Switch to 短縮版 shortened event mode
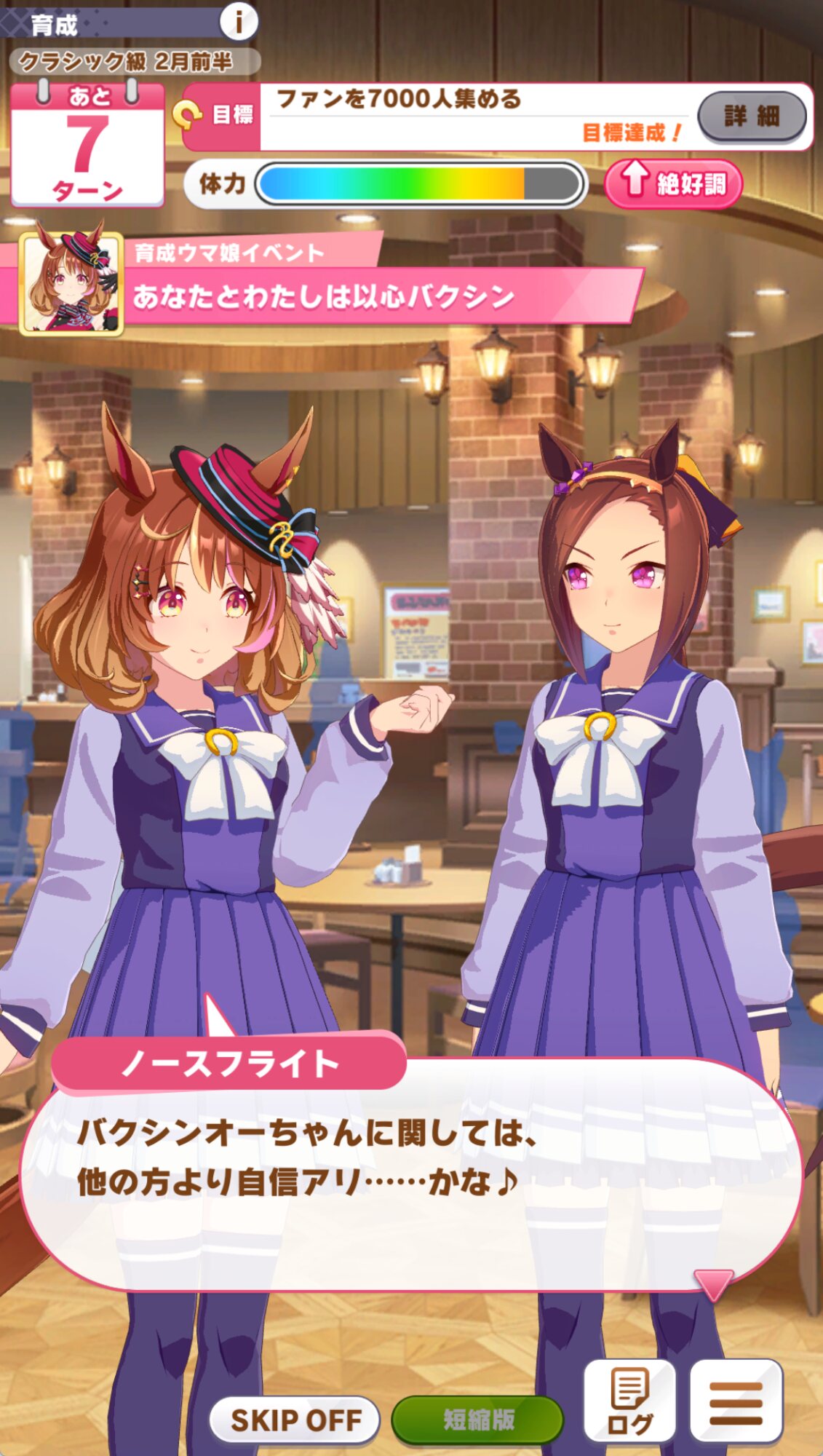Screen dimensions: 823x1456 (478, 1420)
